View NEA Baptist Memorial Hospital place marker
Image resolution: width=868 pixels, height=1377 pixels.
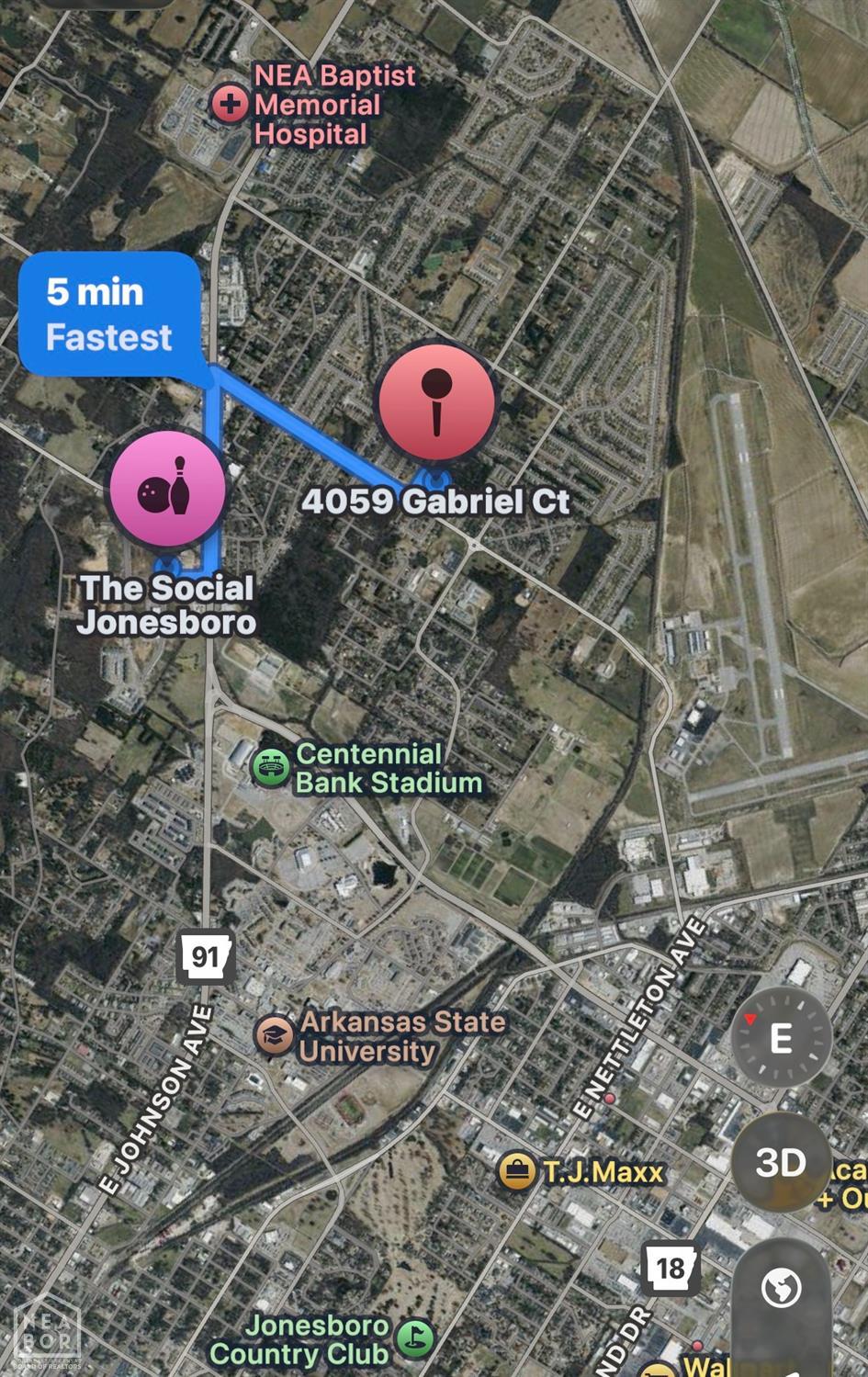pos(229,104)
